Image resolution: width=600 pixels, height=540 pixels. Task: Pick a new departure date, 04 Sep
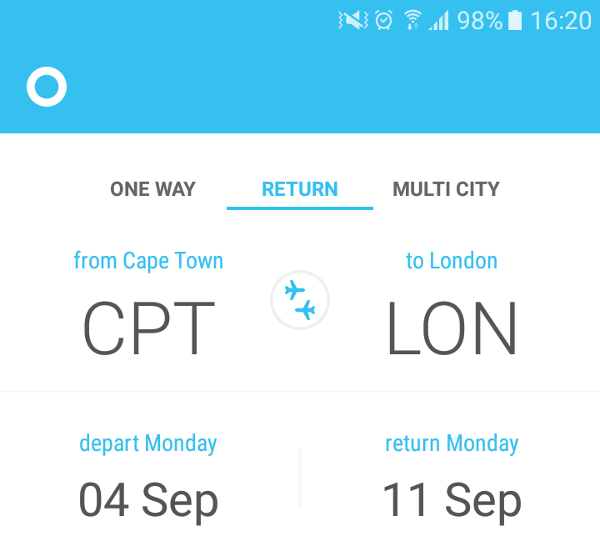[148, 498]
